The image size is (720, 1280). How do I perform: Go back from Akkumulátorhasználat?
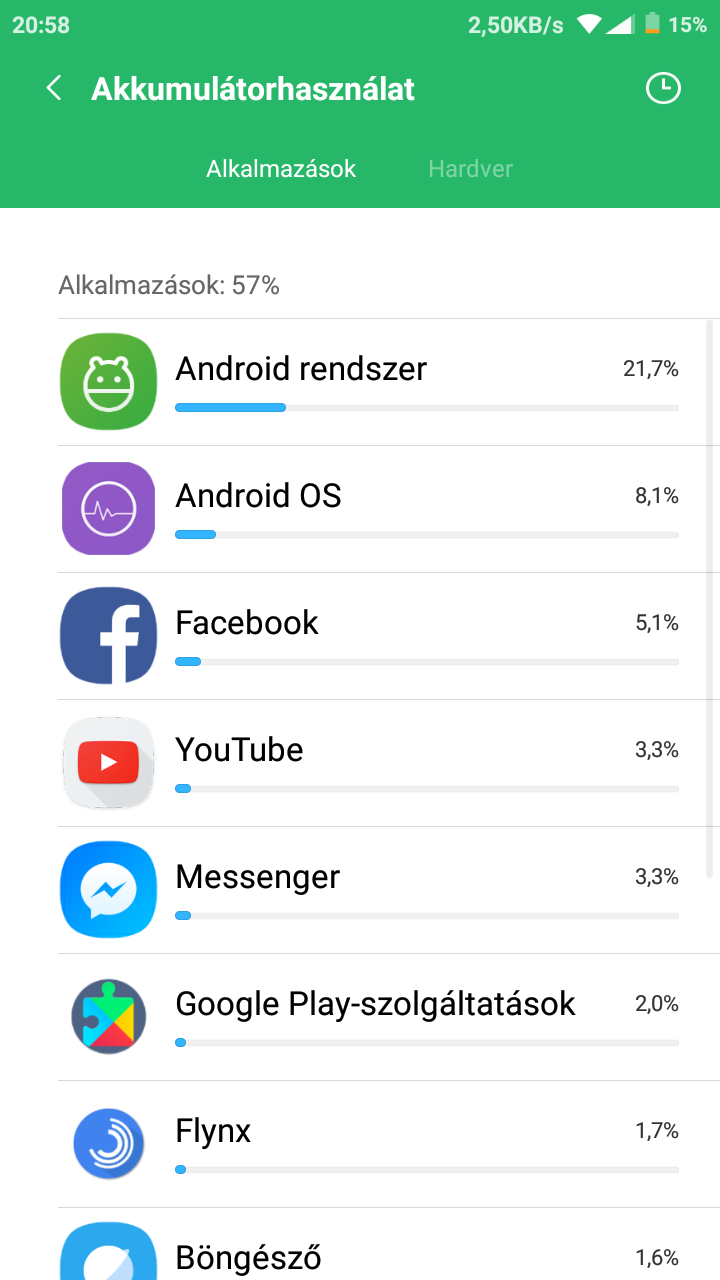(x=54, y=89)
